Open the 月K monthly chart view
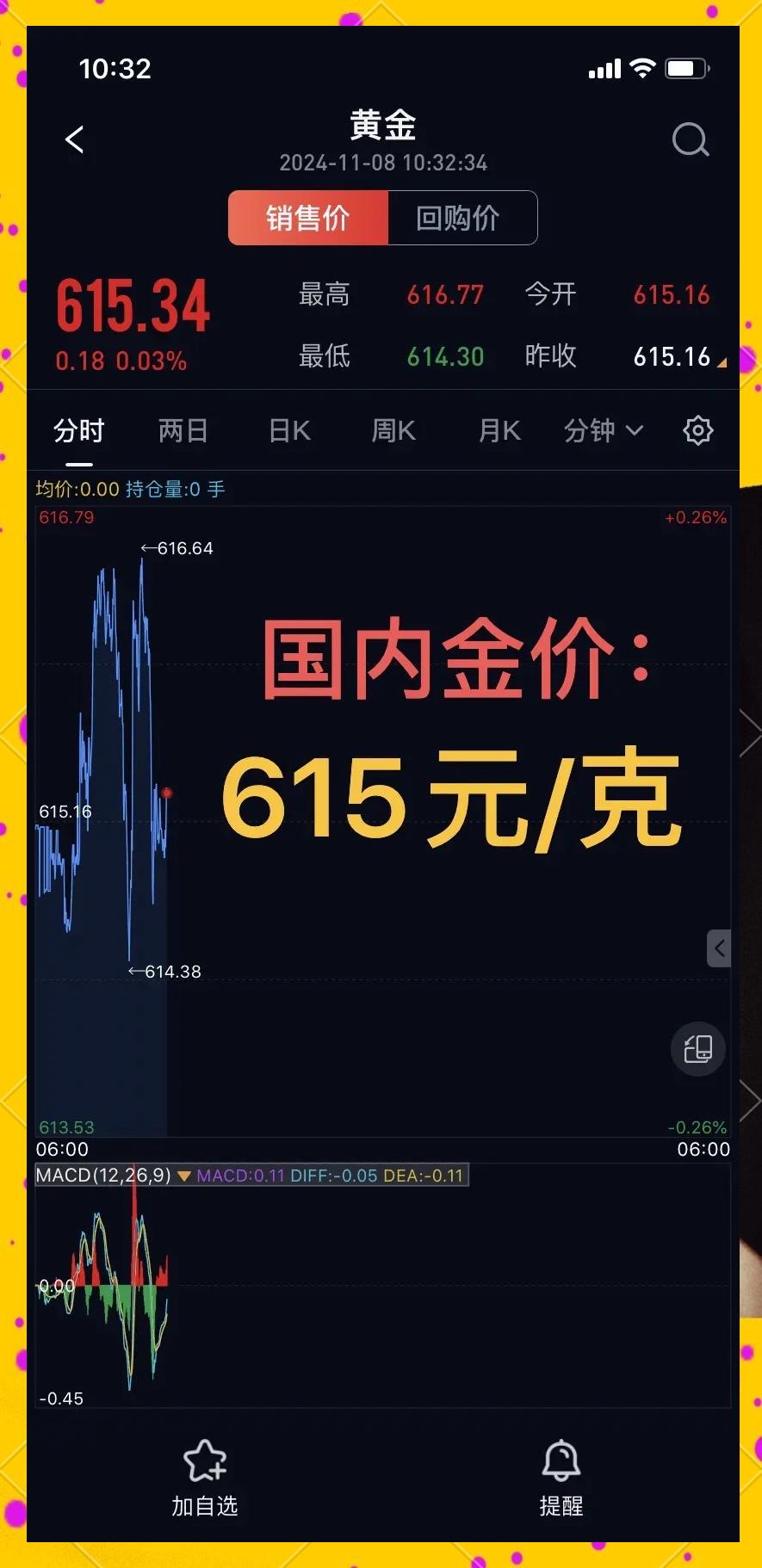Image resolution: width=762 pixels, height=1568 pixels. (x=498, y=430)
